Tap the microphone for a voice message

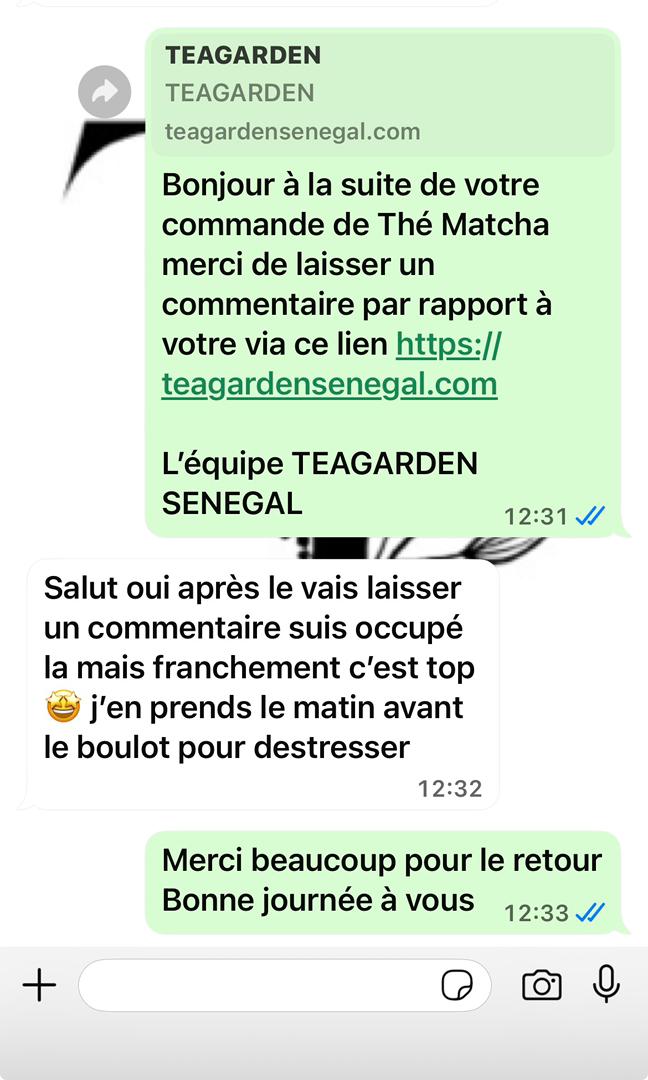pyautogui.click(x=605, y=985)
